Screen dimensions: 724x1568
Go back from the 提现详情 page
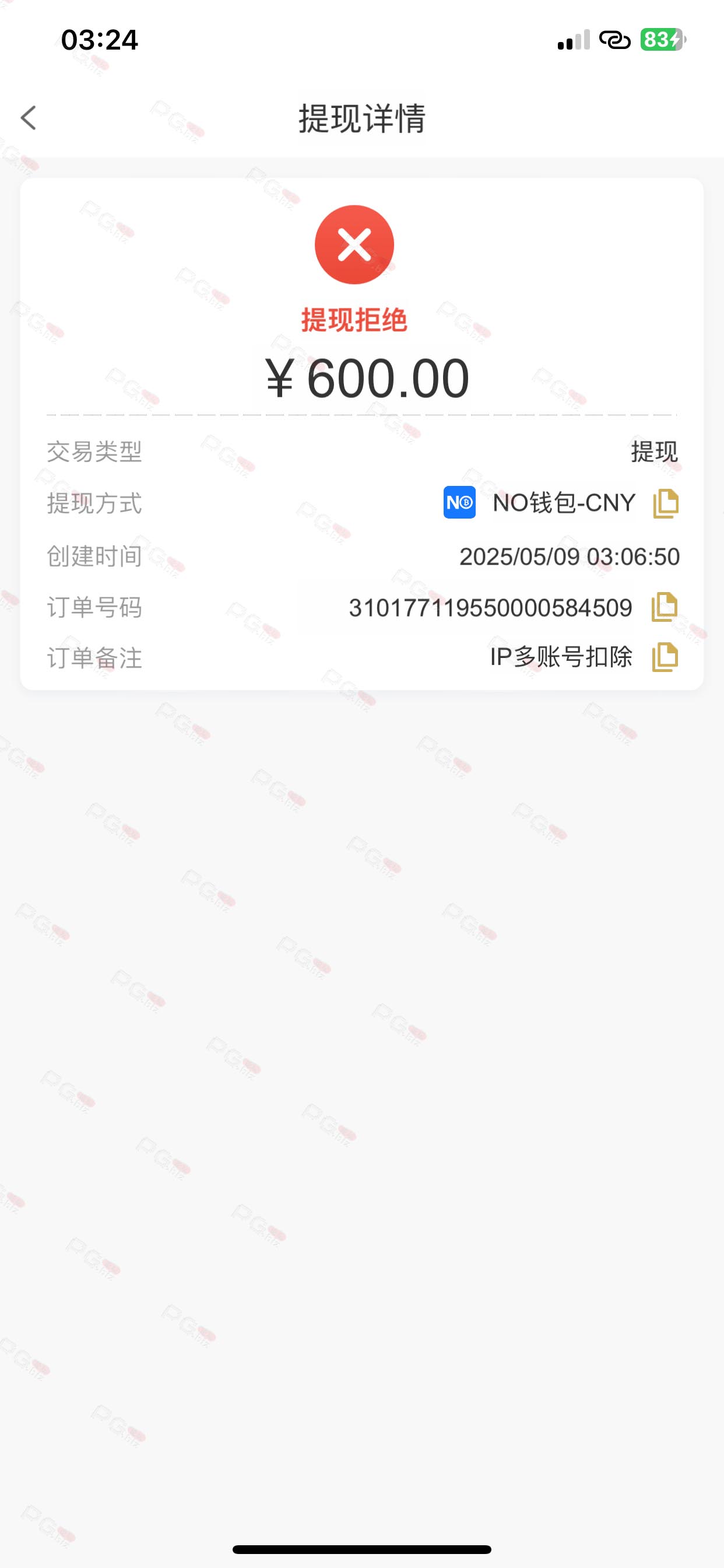pyautogui.click(x=29, y=117)
